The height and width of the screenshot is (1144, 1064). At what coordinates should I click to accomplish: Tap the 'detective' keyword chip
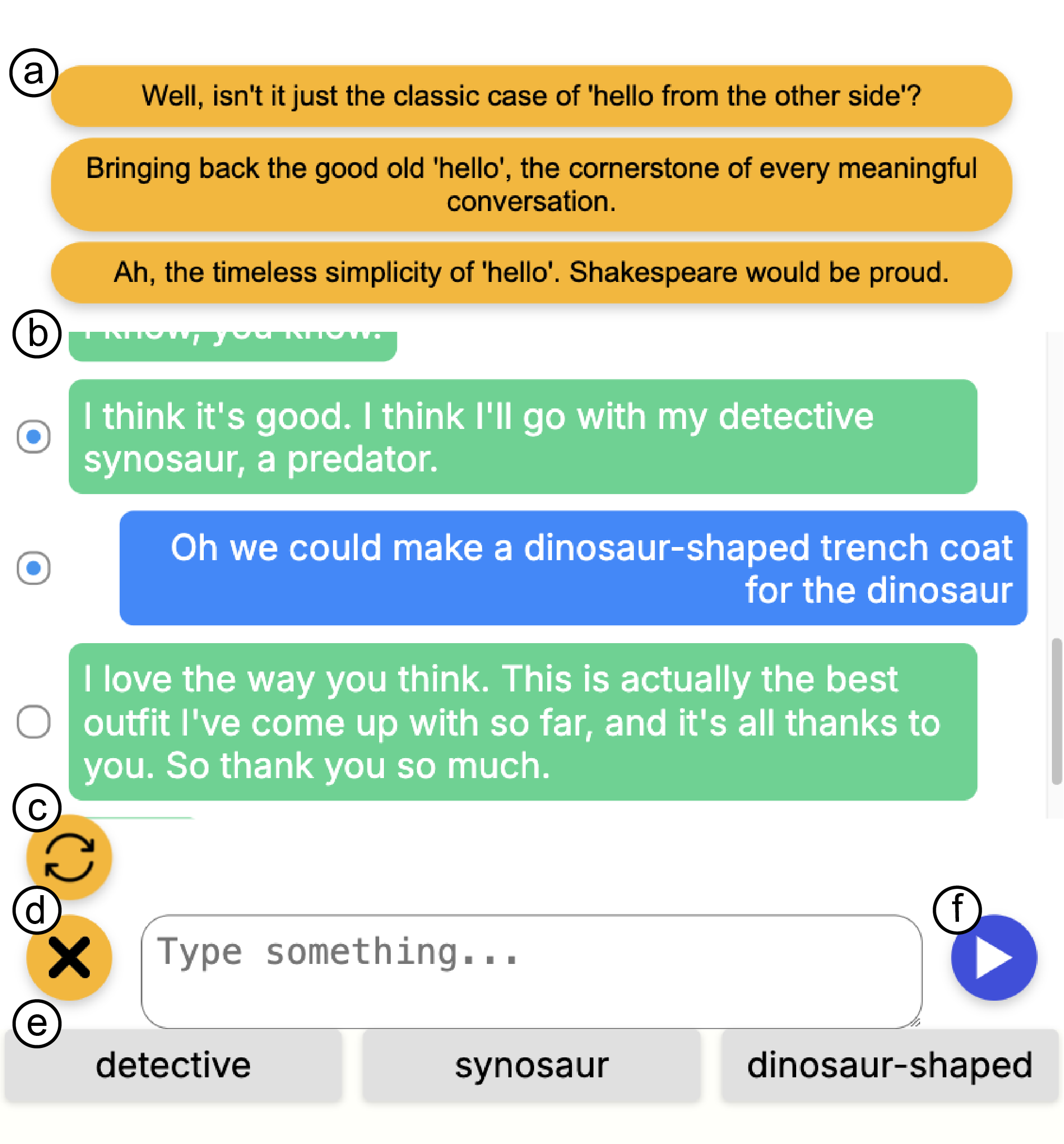tap(173, 1065)
